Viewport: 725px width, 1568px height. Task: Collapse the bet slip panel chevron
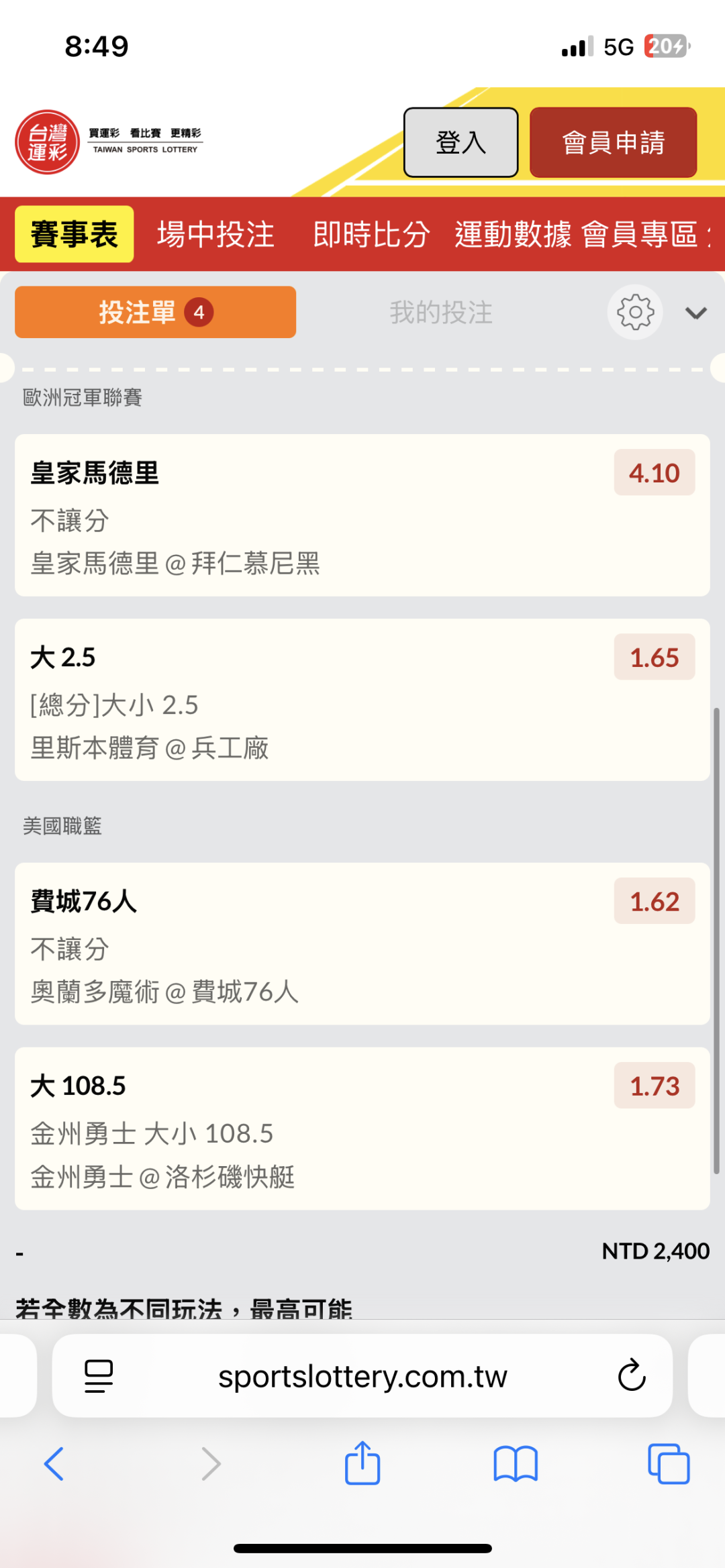coord(695,313)
